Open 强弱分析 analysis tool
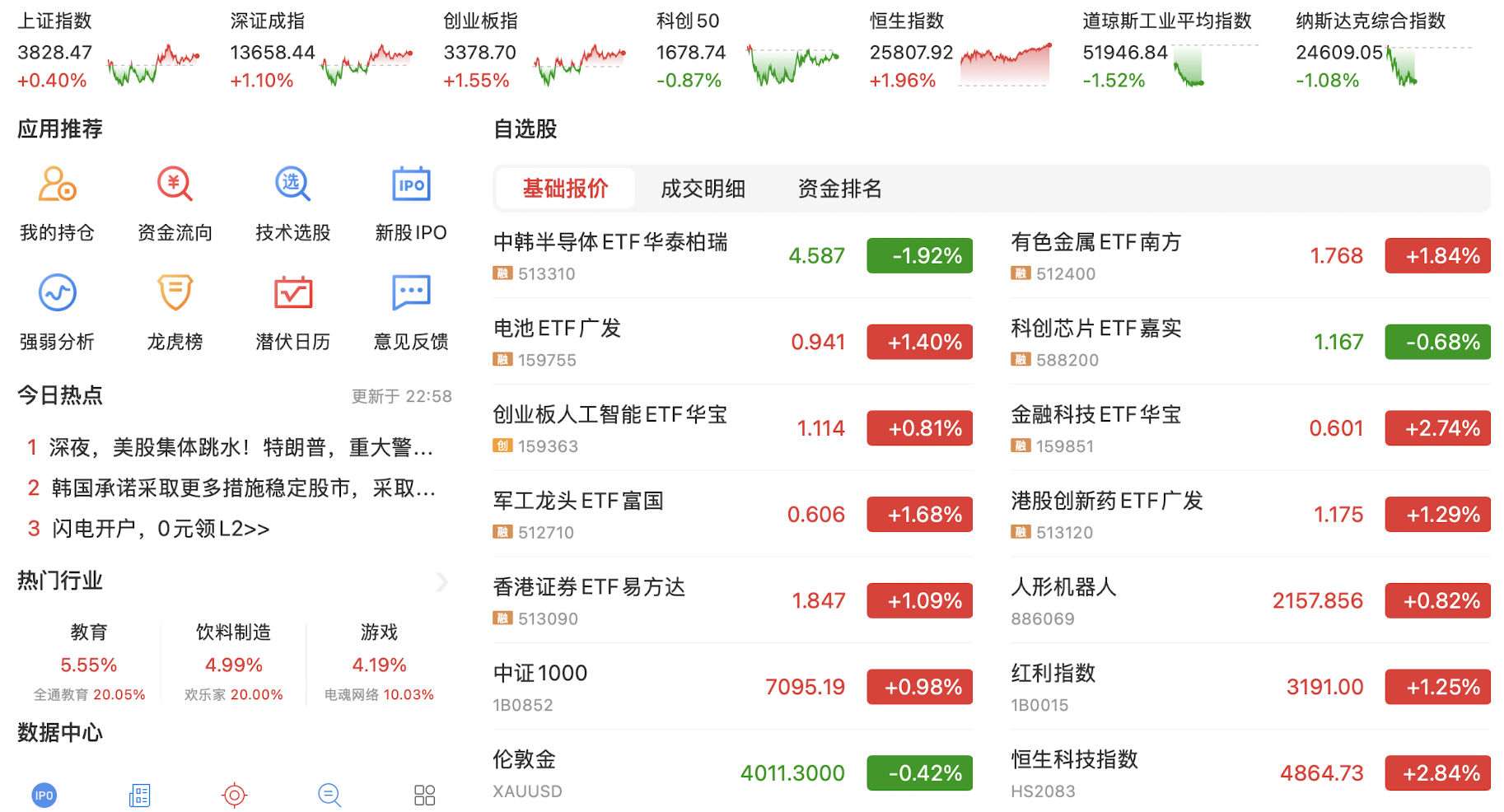Image resolution: width=1504 pixels, height=812 pixels. (x=57, y=312)
